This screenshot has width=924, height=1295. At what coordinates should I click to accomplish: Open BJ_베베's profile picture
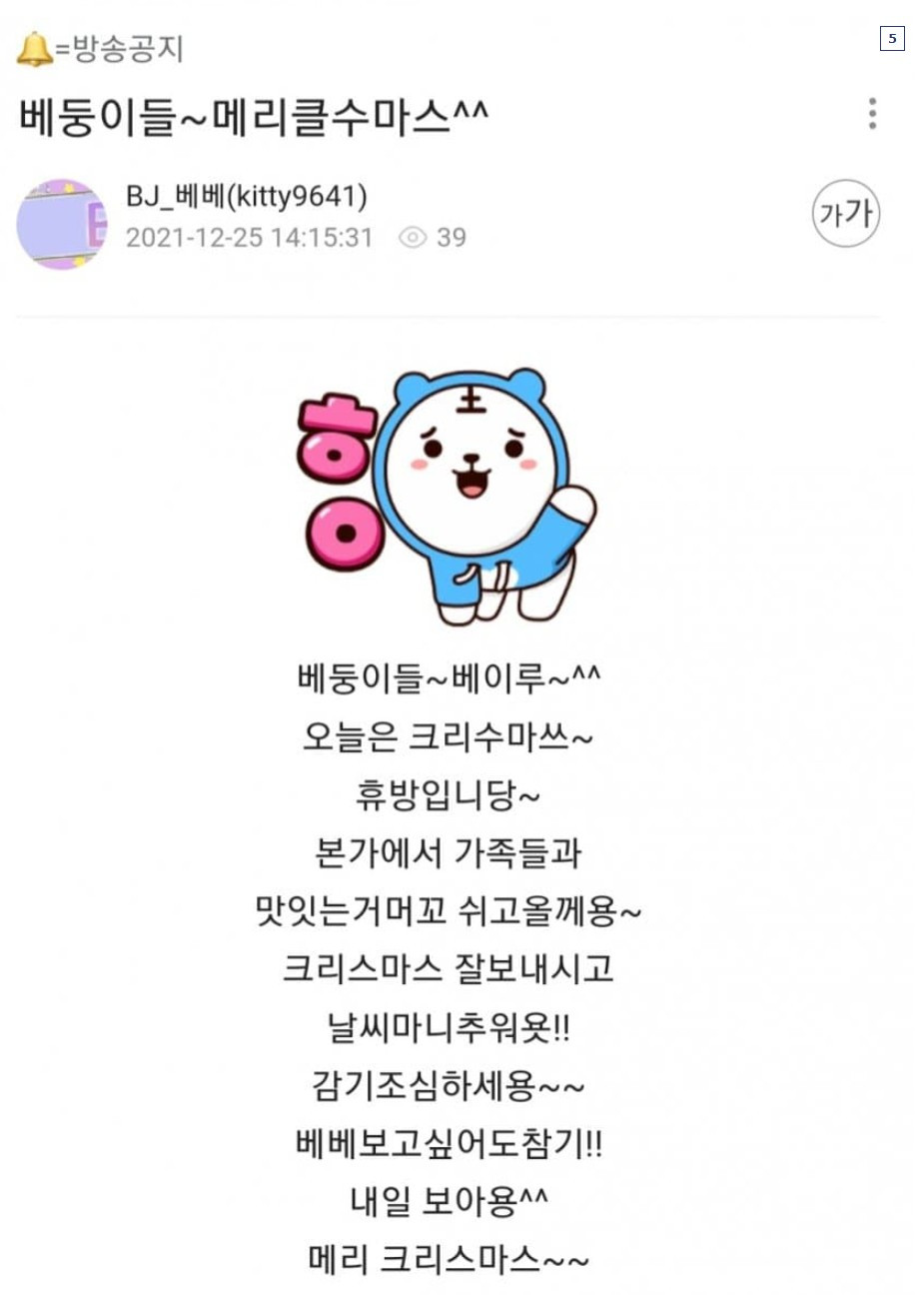tap(62, 225)
